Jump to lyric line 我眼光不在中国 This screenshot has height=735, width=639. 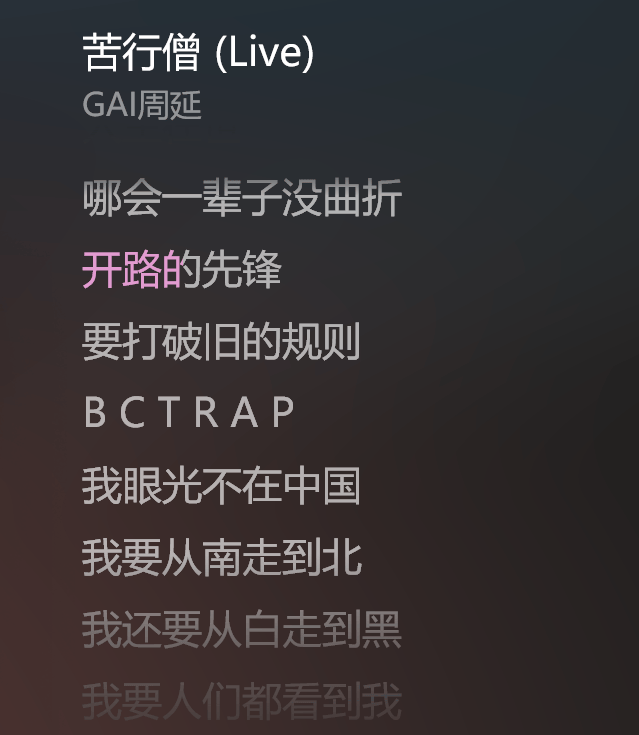click(220, 486)
